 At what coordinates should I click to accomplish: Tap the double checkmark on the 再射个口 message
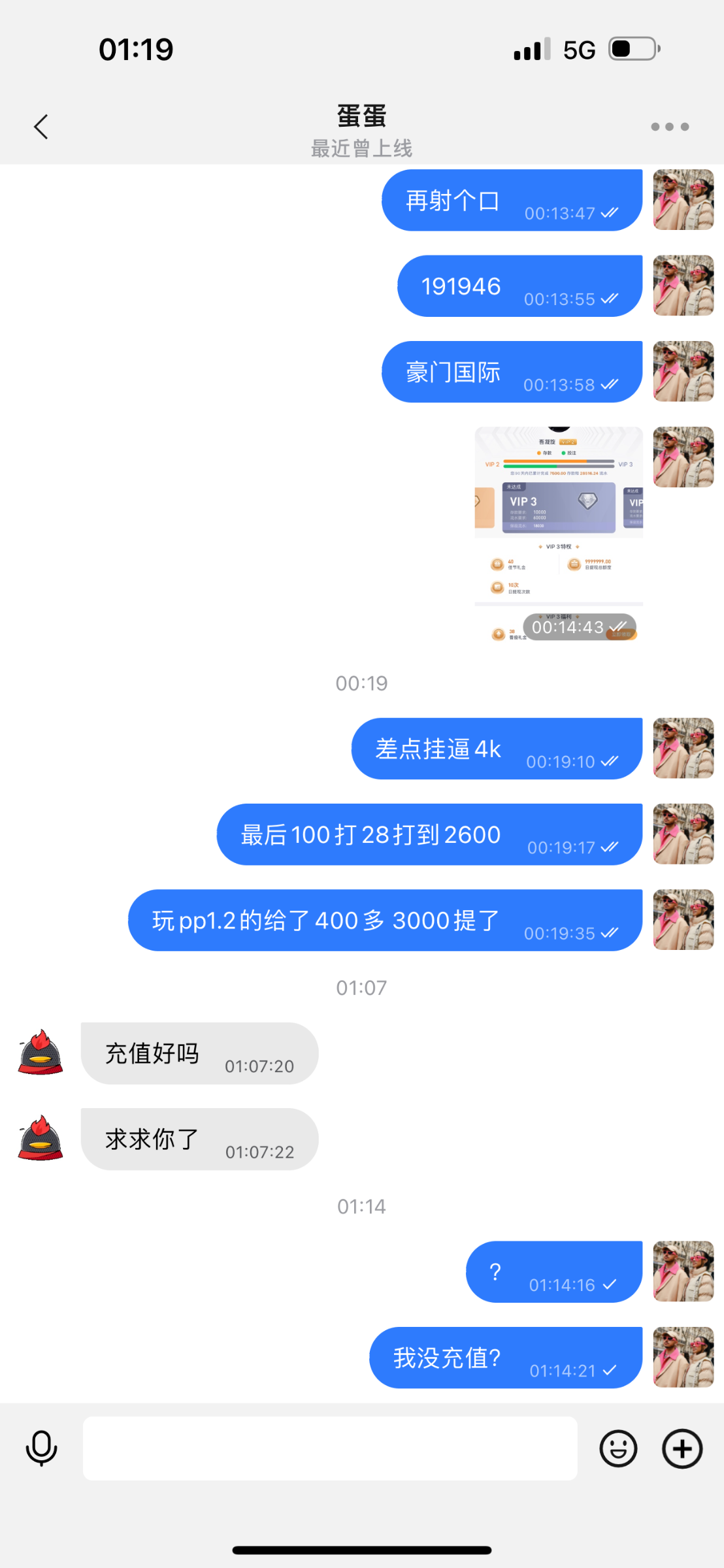[x=609, y=214]
